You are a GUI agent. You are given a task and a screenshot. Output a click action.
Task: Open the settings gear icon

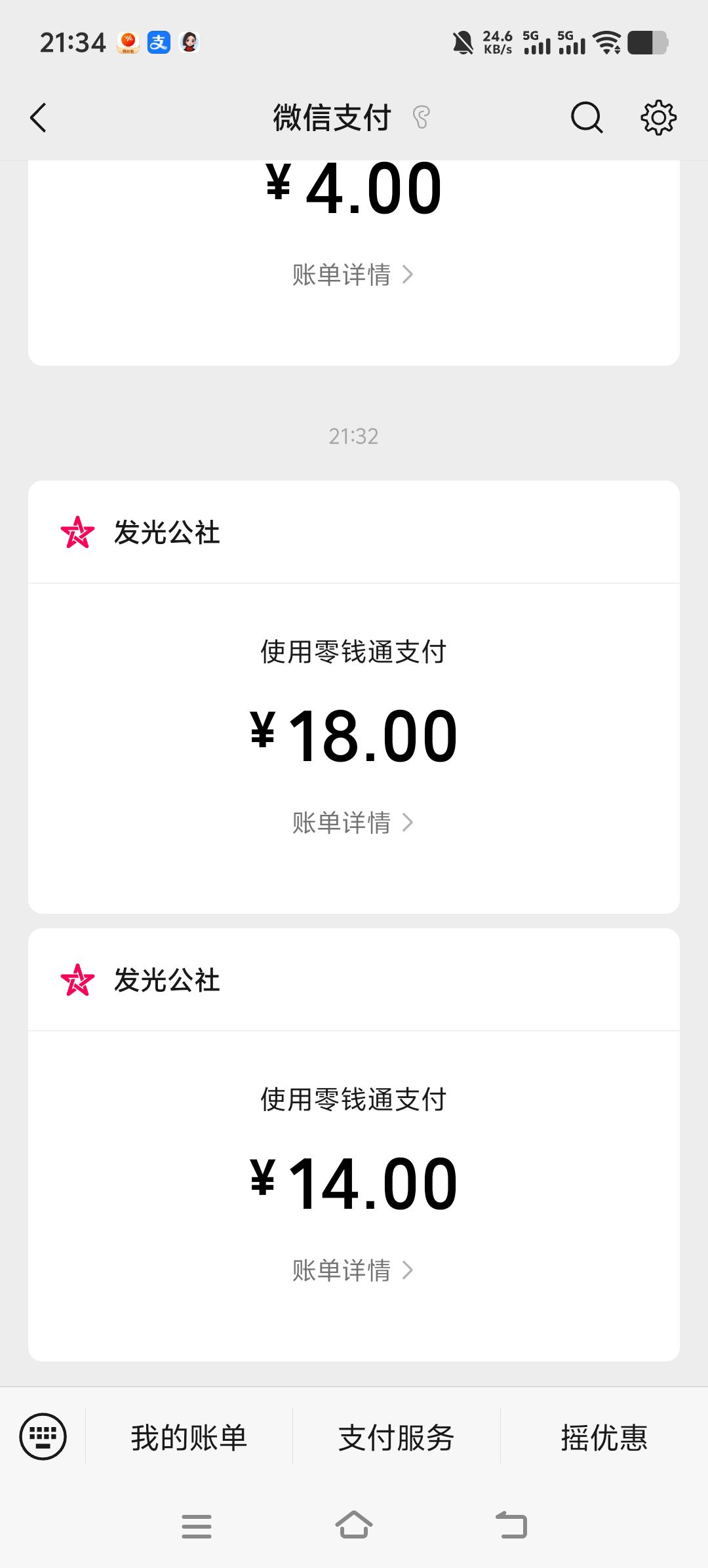pyautogui.click(x=658, y=118)
